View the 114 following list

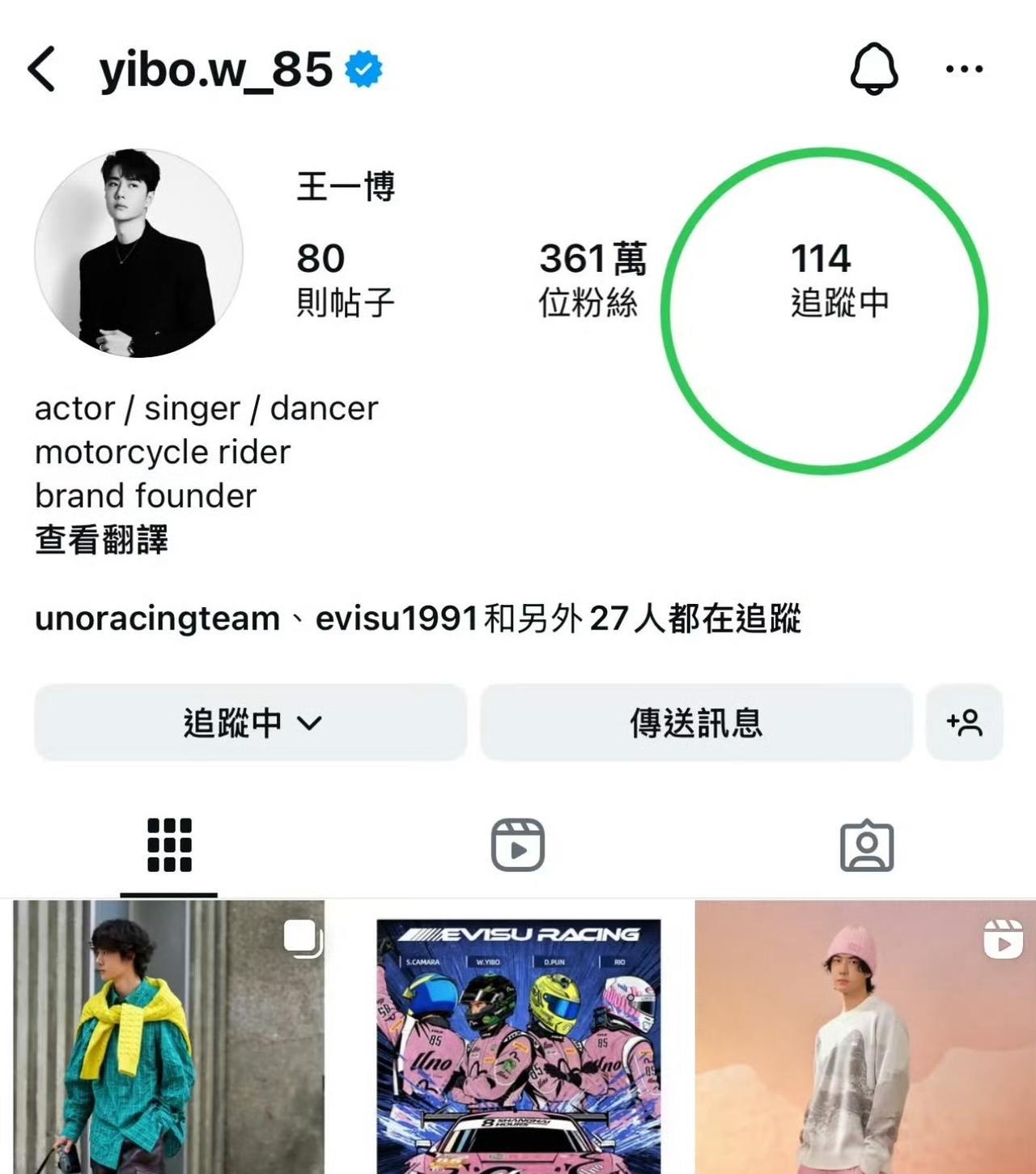(839, 279)
